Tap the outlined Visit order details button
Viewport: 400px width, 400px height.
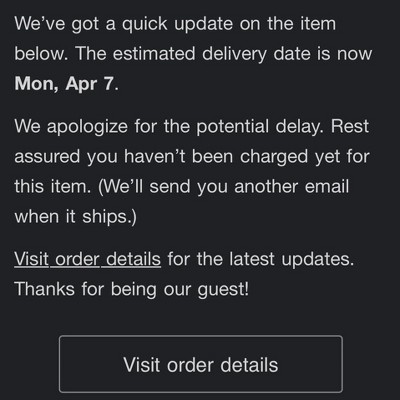pos(201,364)
